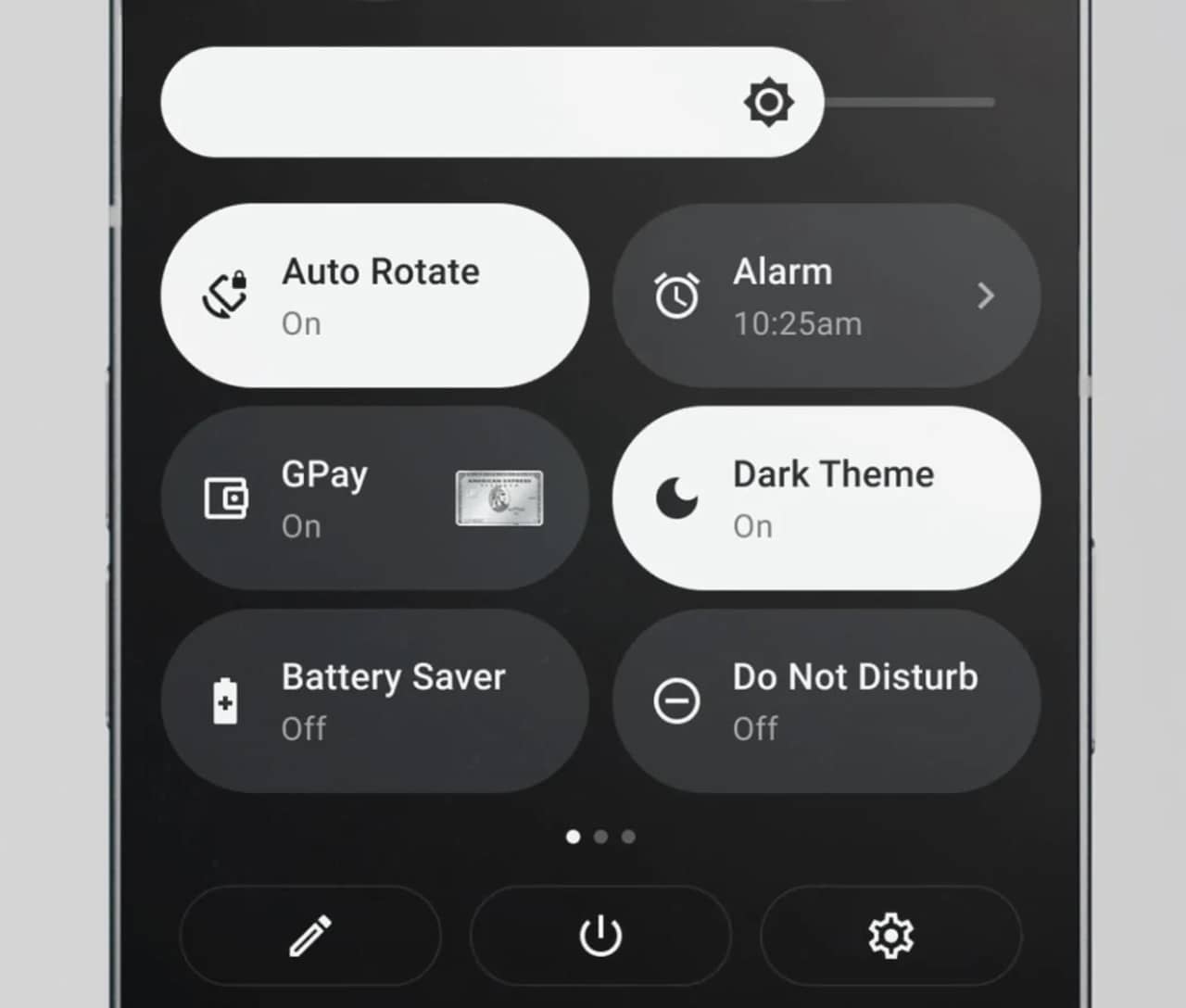
Task: Disable the Dark Theme tile
Action: click(x=826, y=498)
